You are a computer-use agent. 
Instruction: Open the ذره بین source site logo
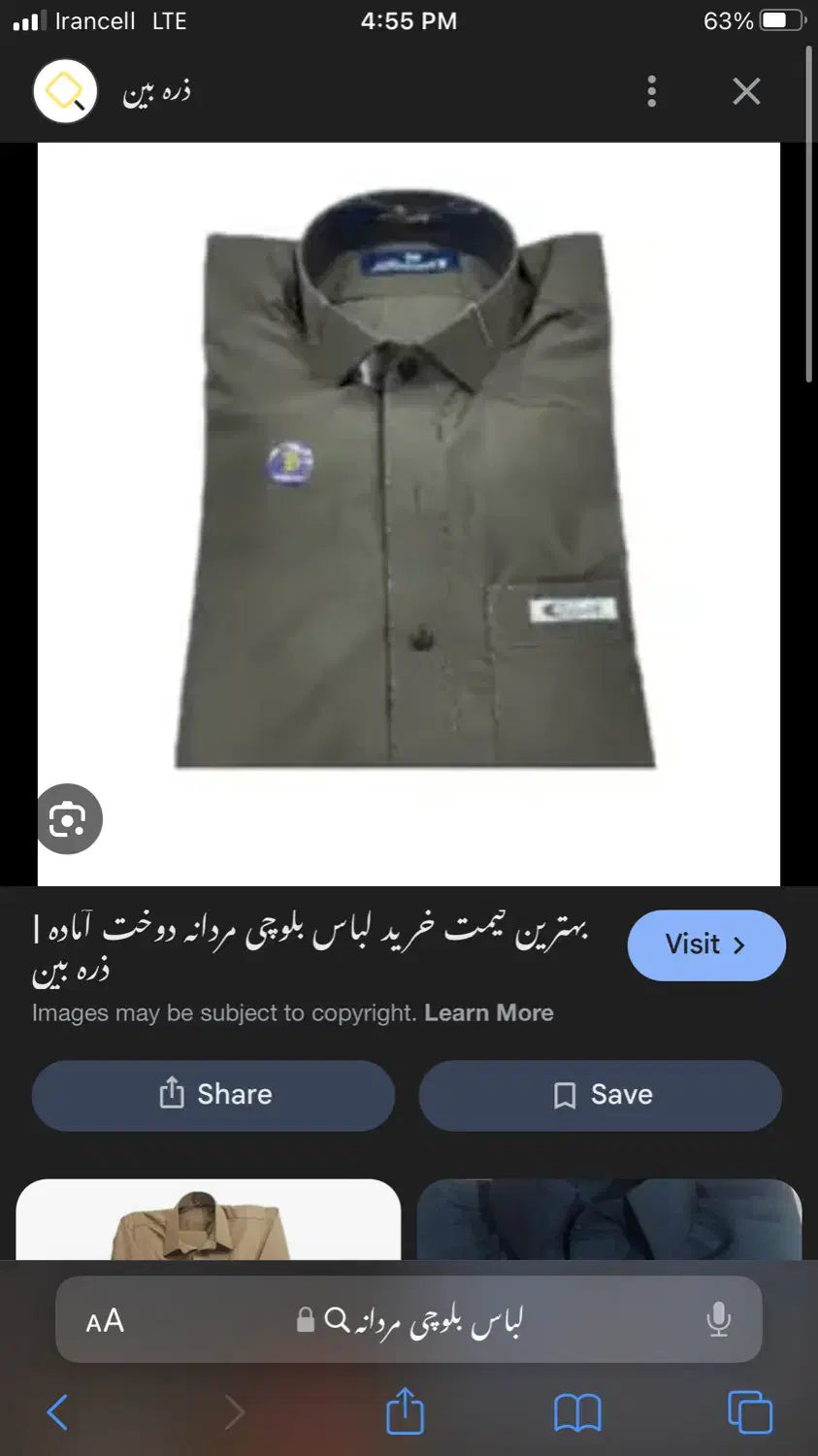tap(65, 91)
